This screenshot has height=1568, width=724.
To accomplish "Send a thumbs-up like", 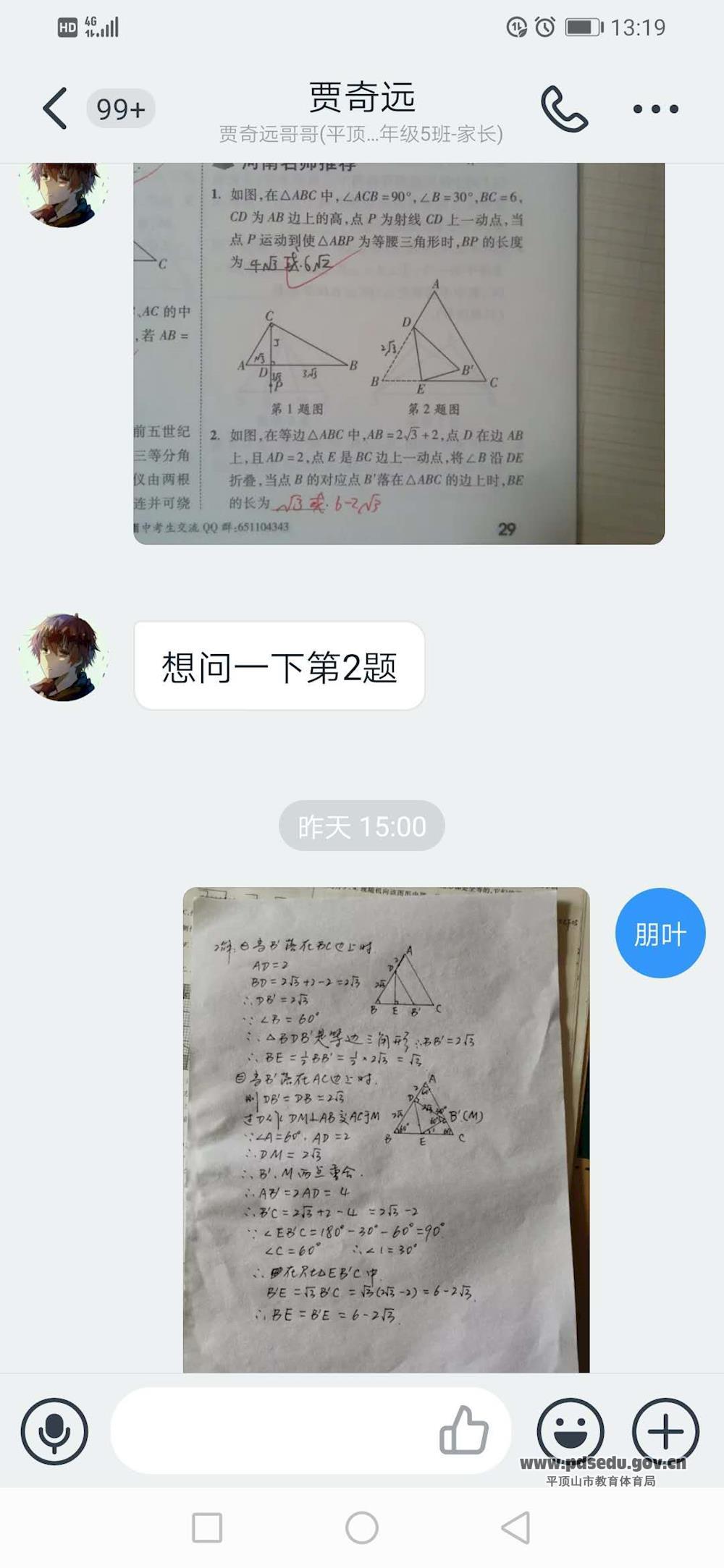I will [x=464, y=1431].
